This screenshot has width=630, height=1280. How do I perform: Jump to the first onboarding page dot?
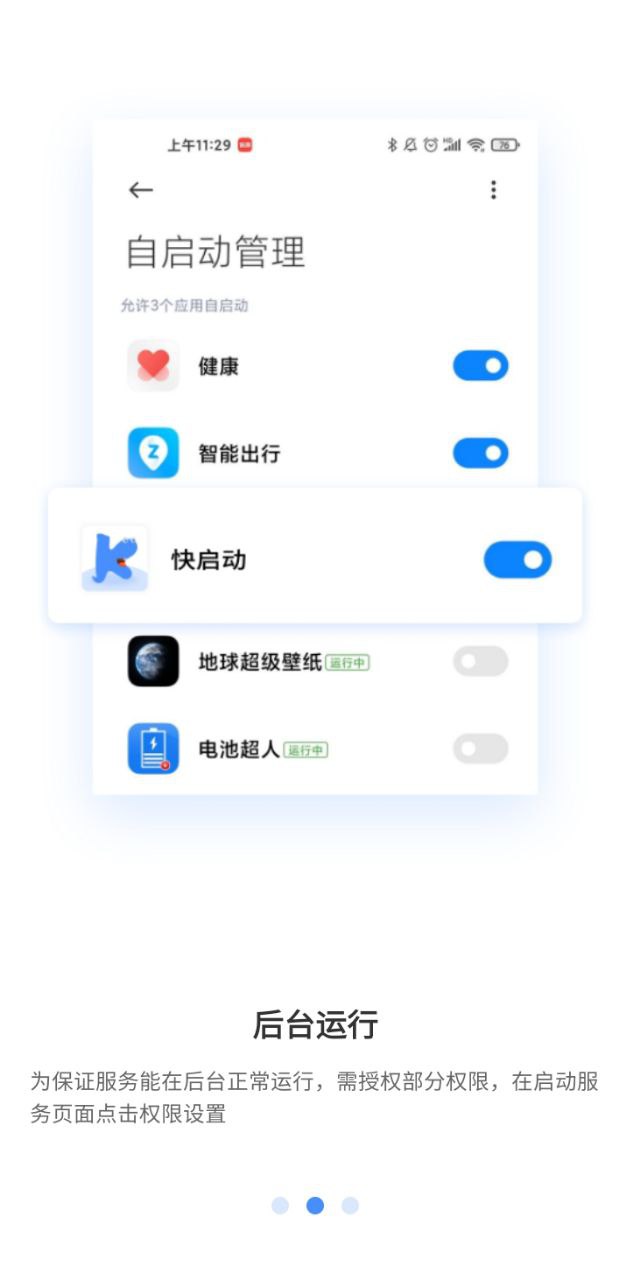click(x=280, y=1205)
